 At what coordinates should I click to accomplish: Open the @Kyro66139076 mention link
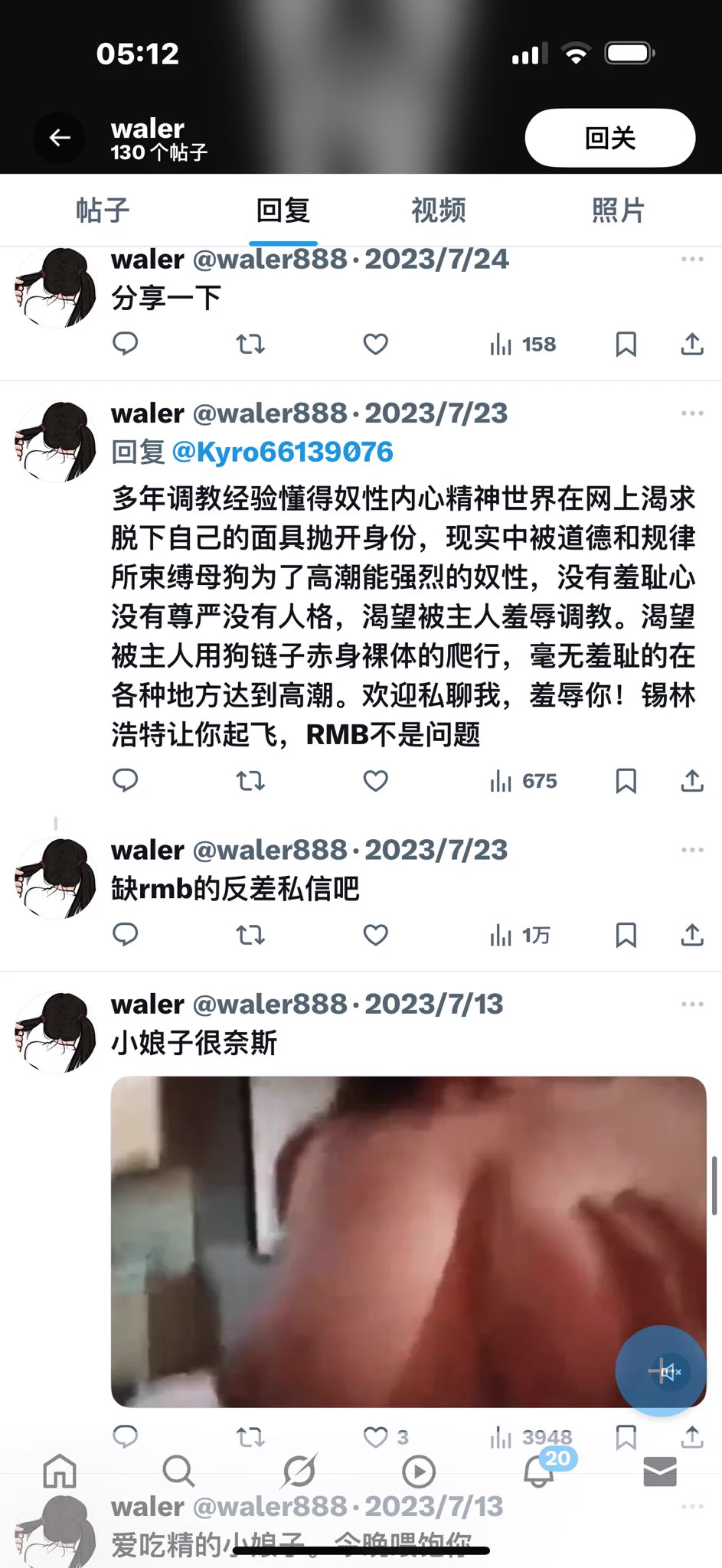tap(283, 452)
